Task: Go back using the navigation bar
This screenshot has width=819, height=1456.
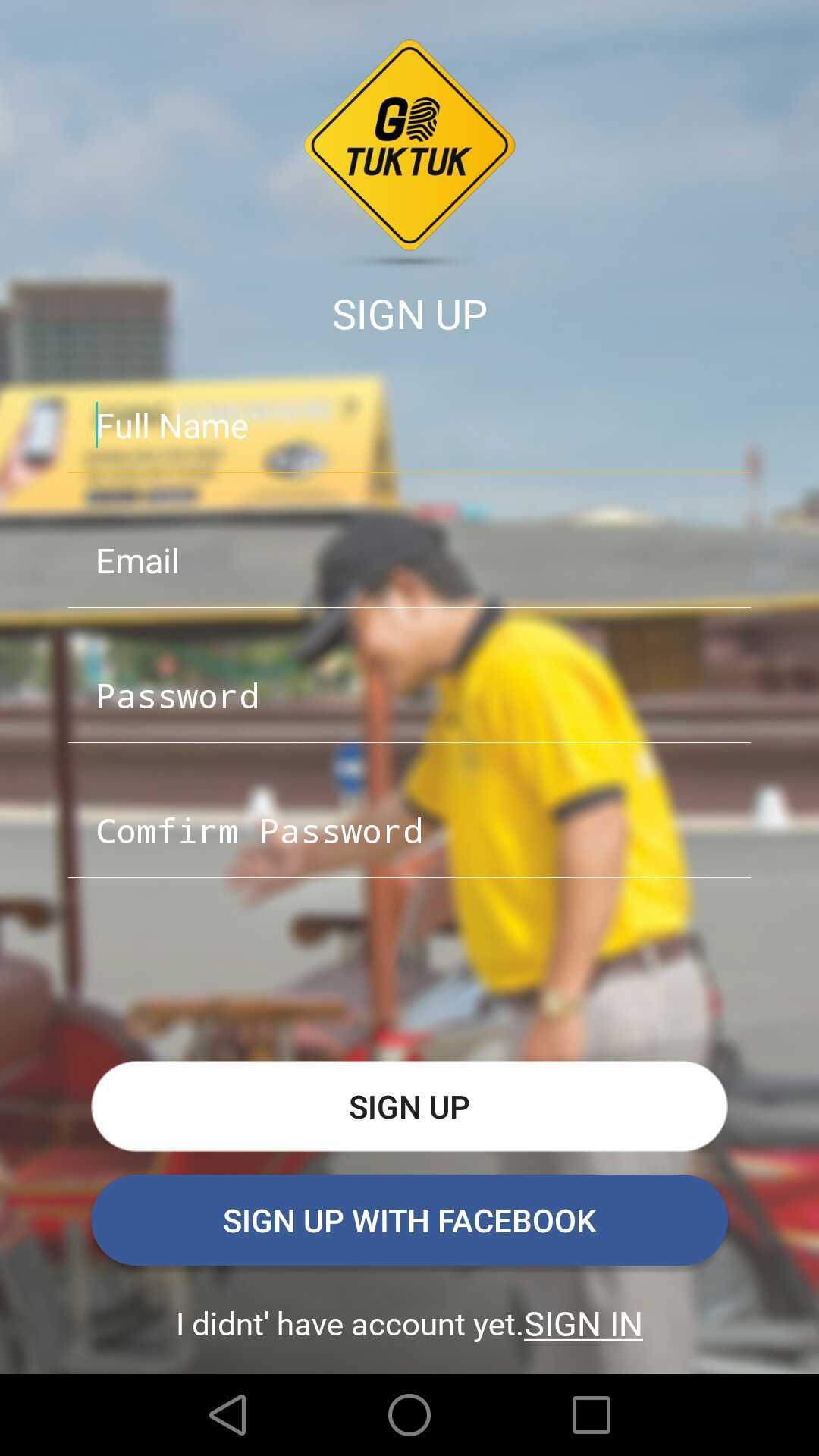Action: pyautogui.click(x=228, y=1414)
